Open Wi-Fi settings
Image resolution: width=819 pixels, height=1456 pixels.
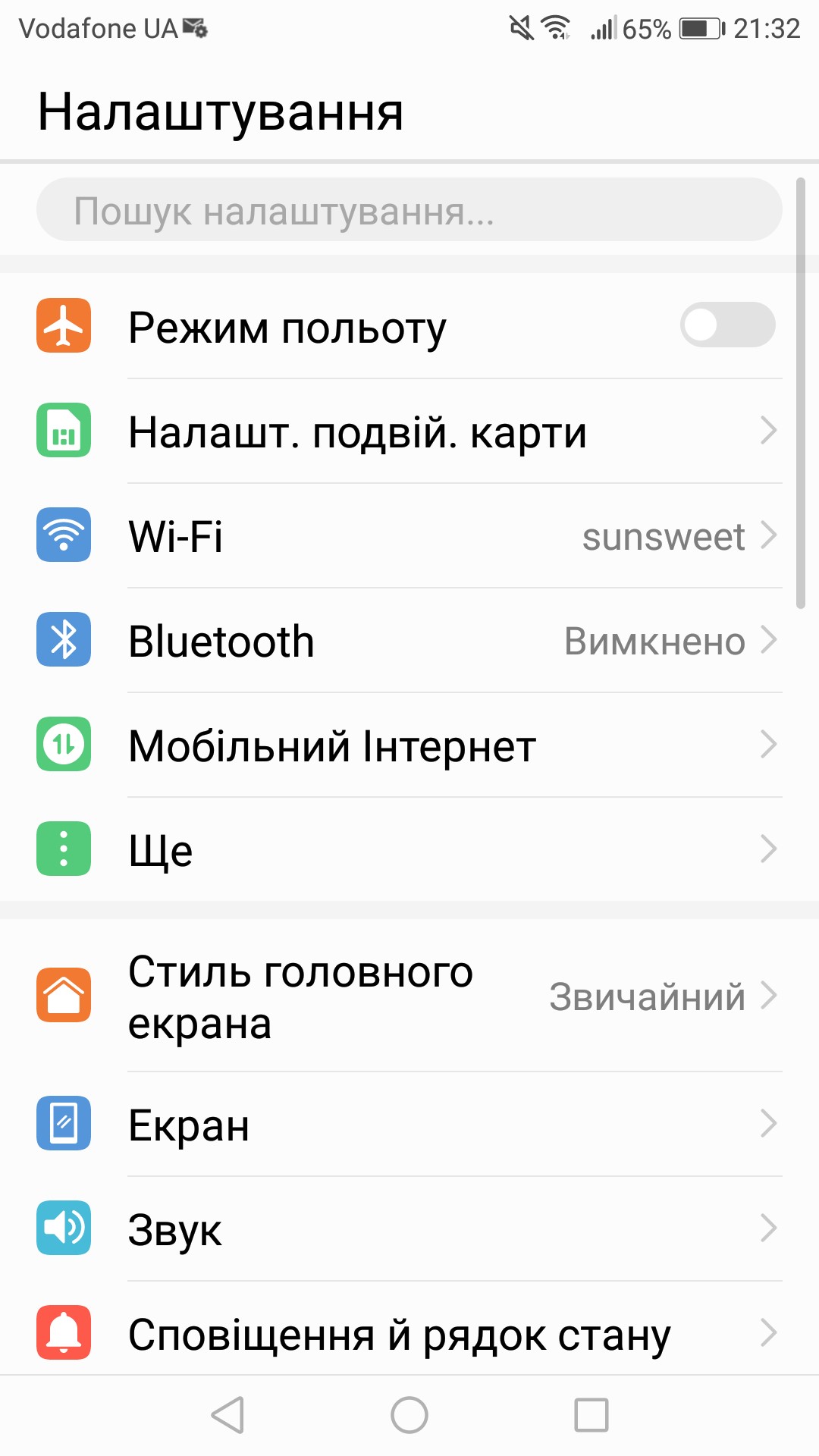409,535
